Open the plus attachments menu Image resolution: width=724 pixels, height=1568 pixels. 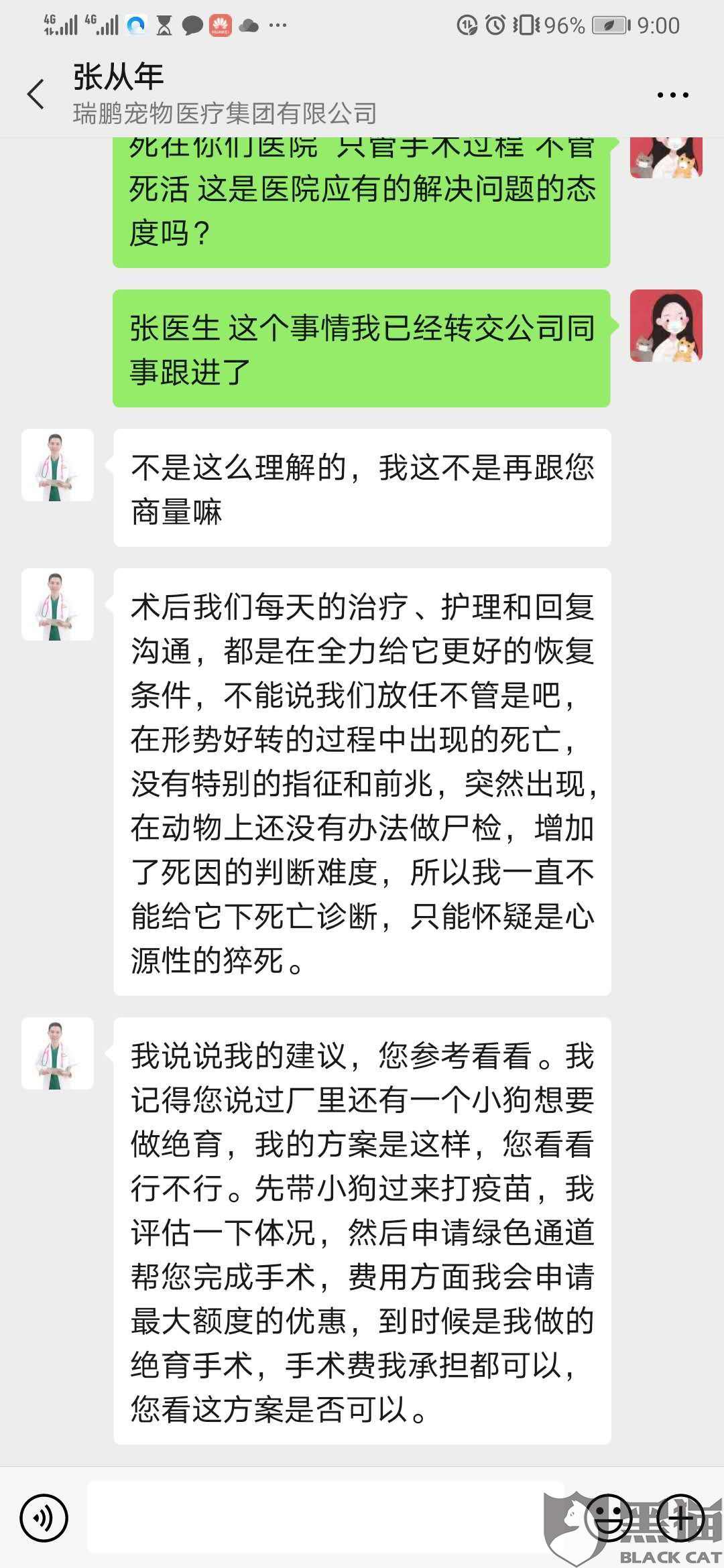point(681,1518)
